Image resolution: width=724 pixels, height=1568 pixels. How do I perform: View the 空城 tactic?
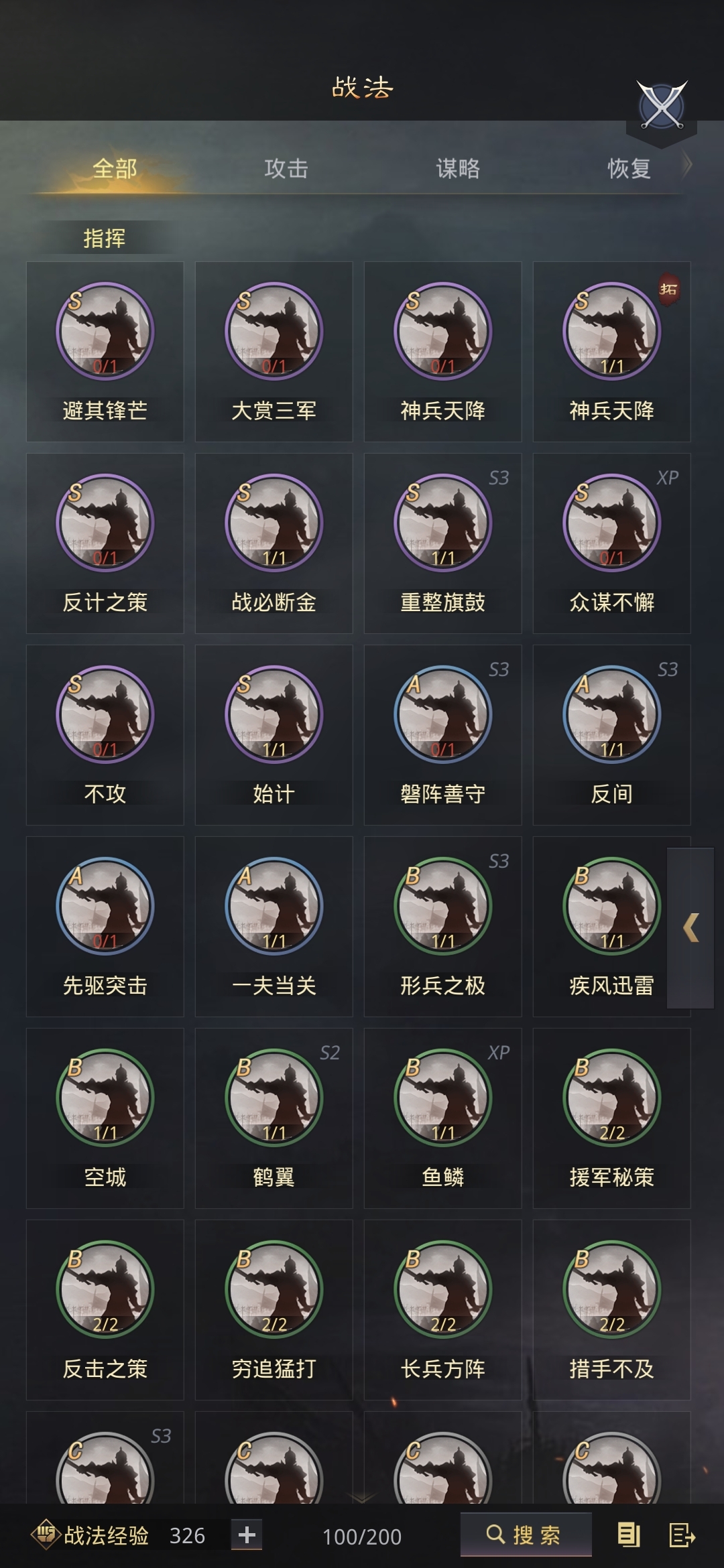pyautogui.click(x=105, y=1118)
